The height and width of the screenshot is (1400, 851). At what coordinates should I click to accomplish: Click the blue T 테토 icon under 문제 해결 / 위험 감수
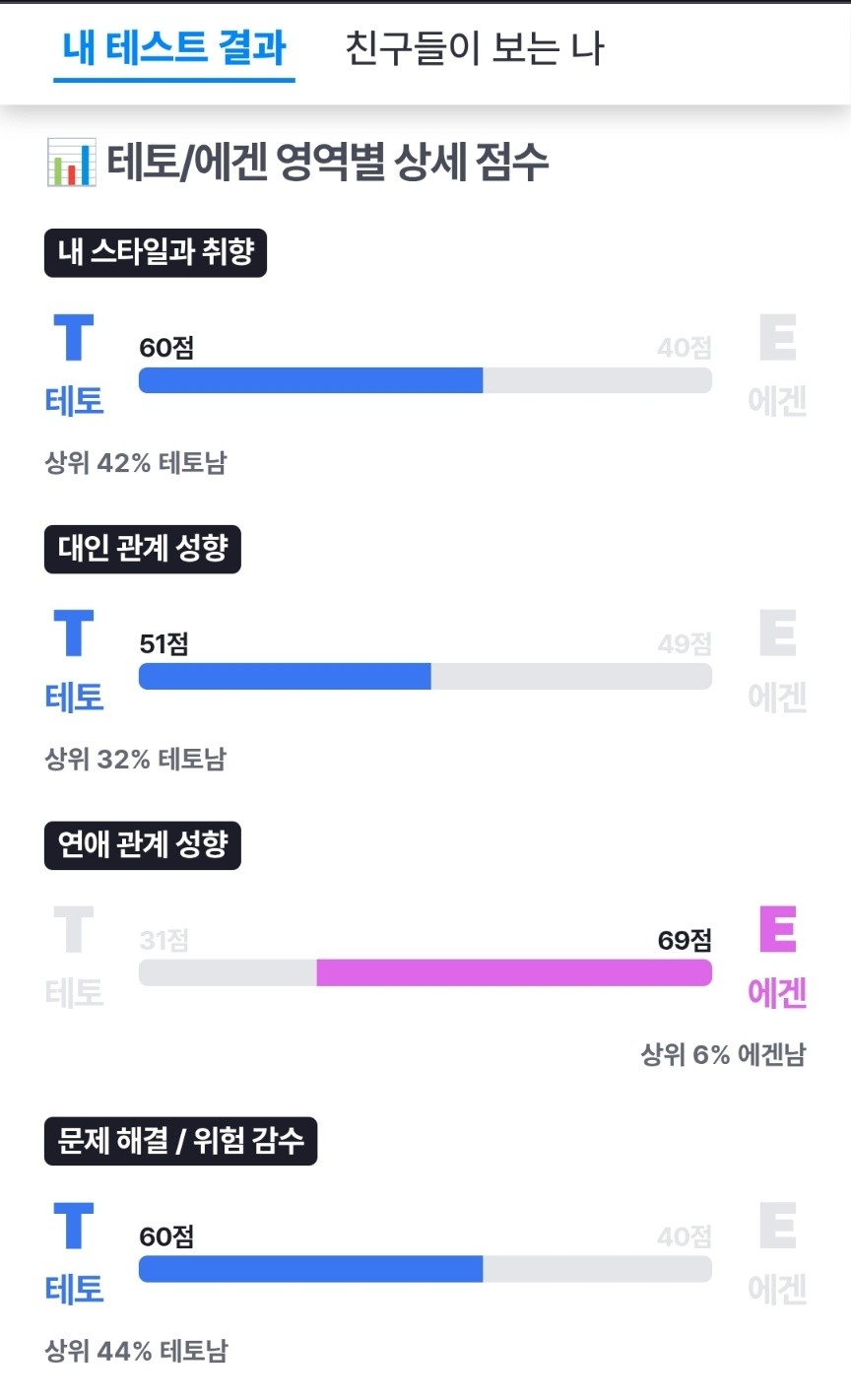(x=73, y=1253)
